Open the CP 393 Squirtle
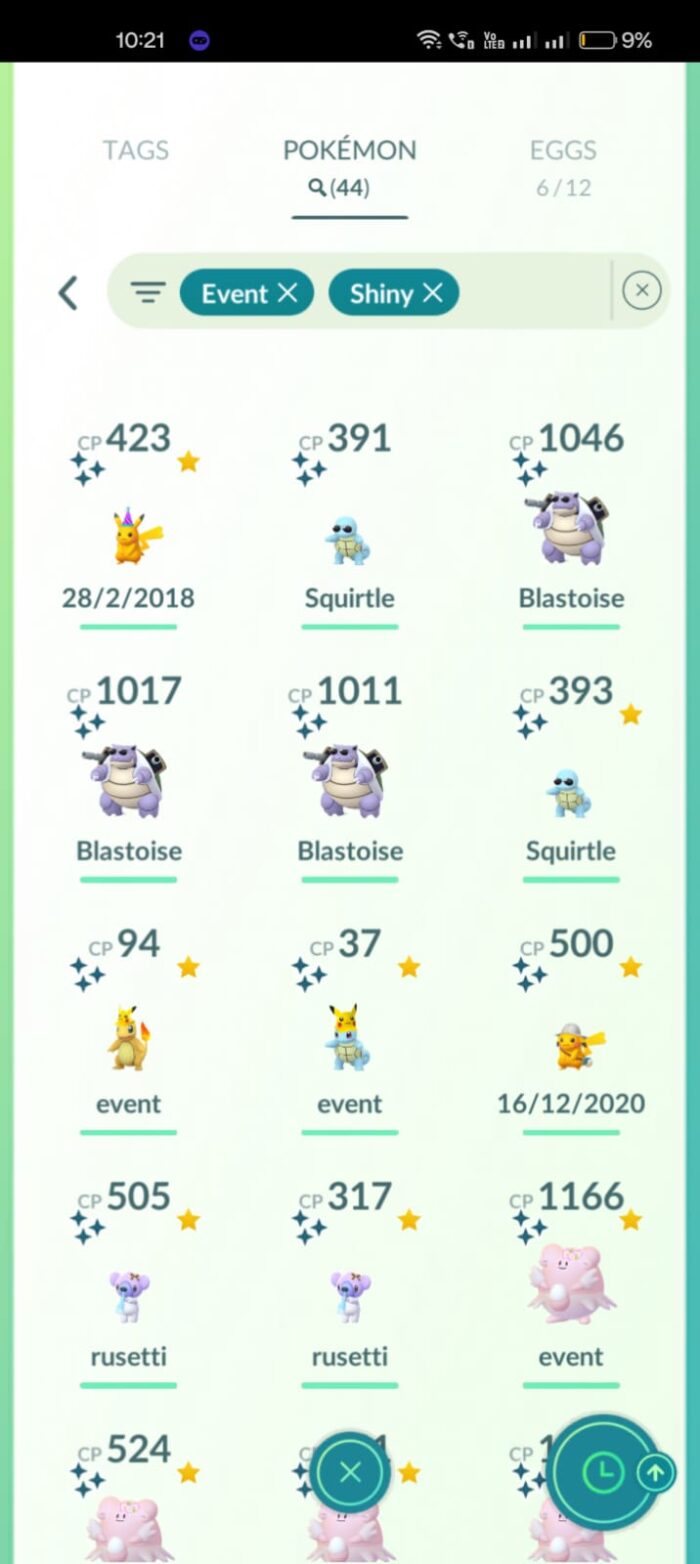The width and height of the screenshot is (700, 1564). pyautogui.click(x=570, y=793)
